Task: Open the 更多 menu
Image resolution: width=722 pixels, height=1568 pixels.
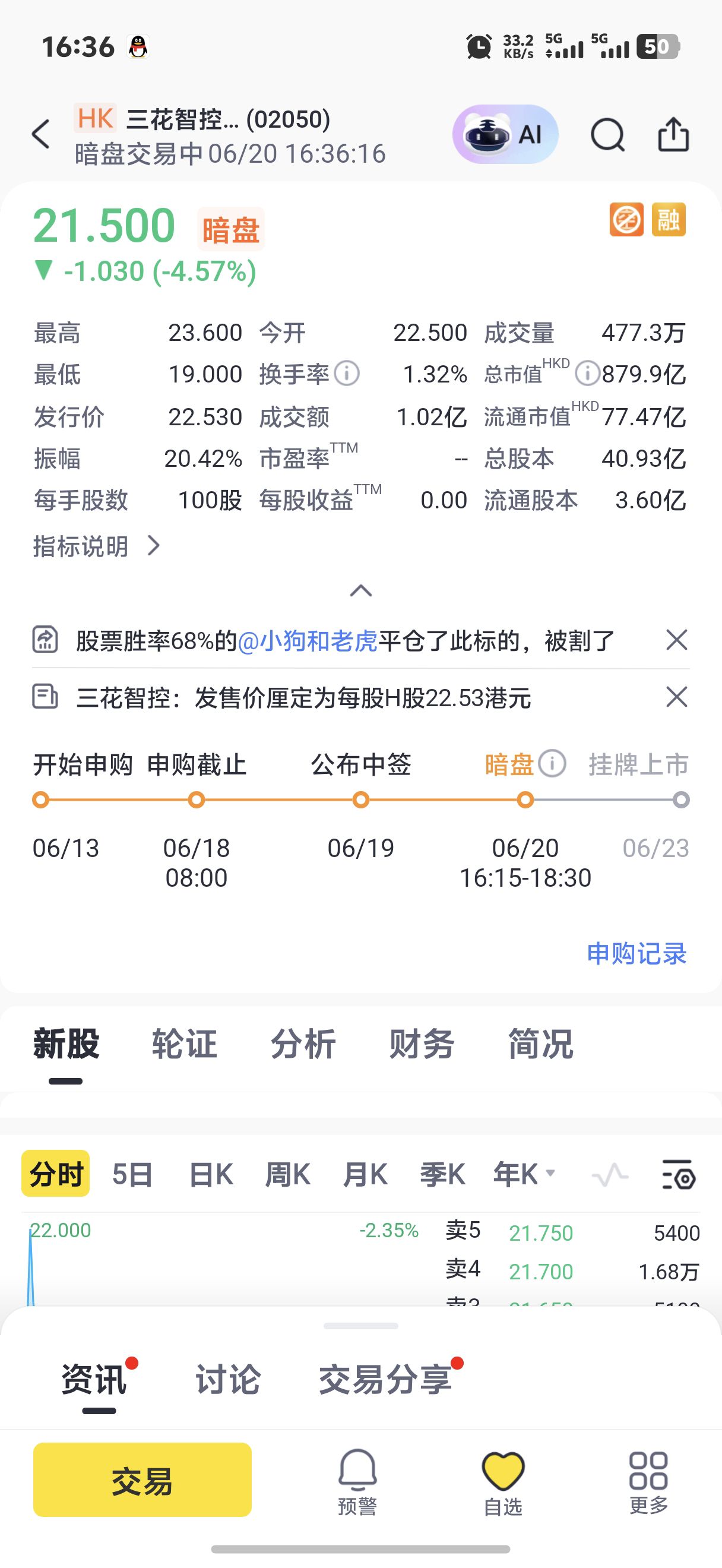Action: point(648,1482)
